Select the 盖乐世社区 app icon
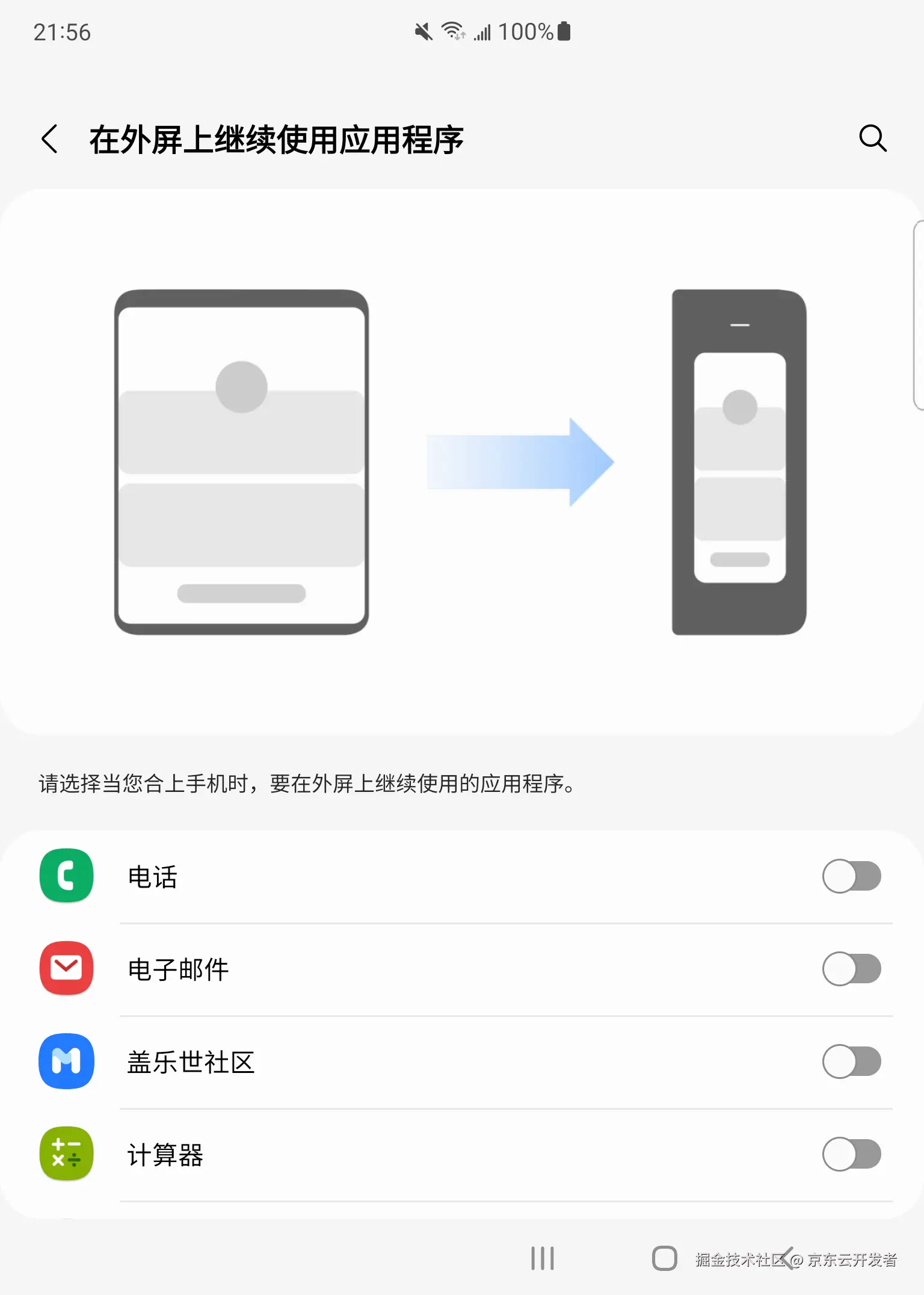 coord(66,1062)
